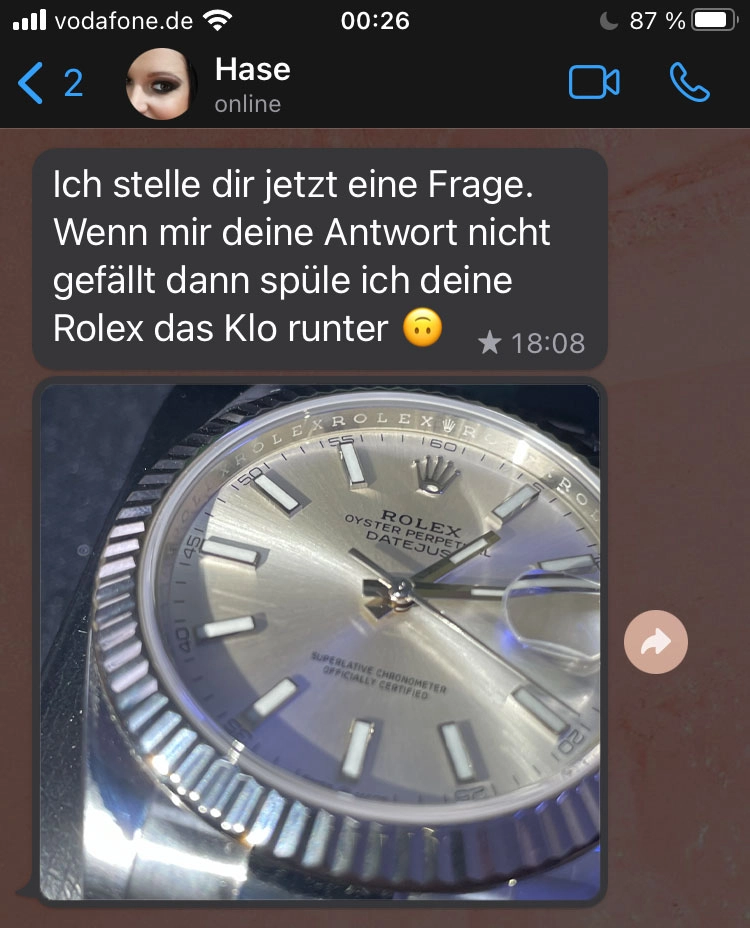Screen dimensions: 750x928
Task: Open the Rolex watch photo
Action: (320, 640)
